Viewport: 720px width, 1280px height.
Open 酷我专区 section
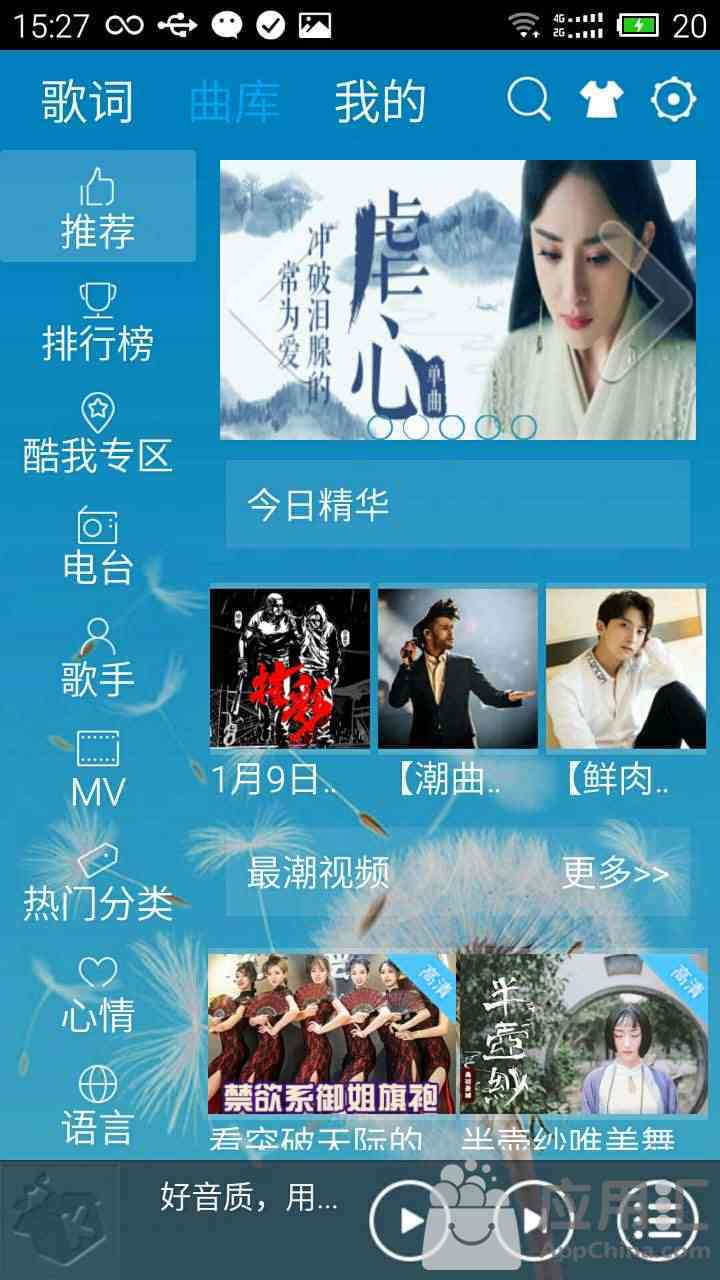[98, 433]
